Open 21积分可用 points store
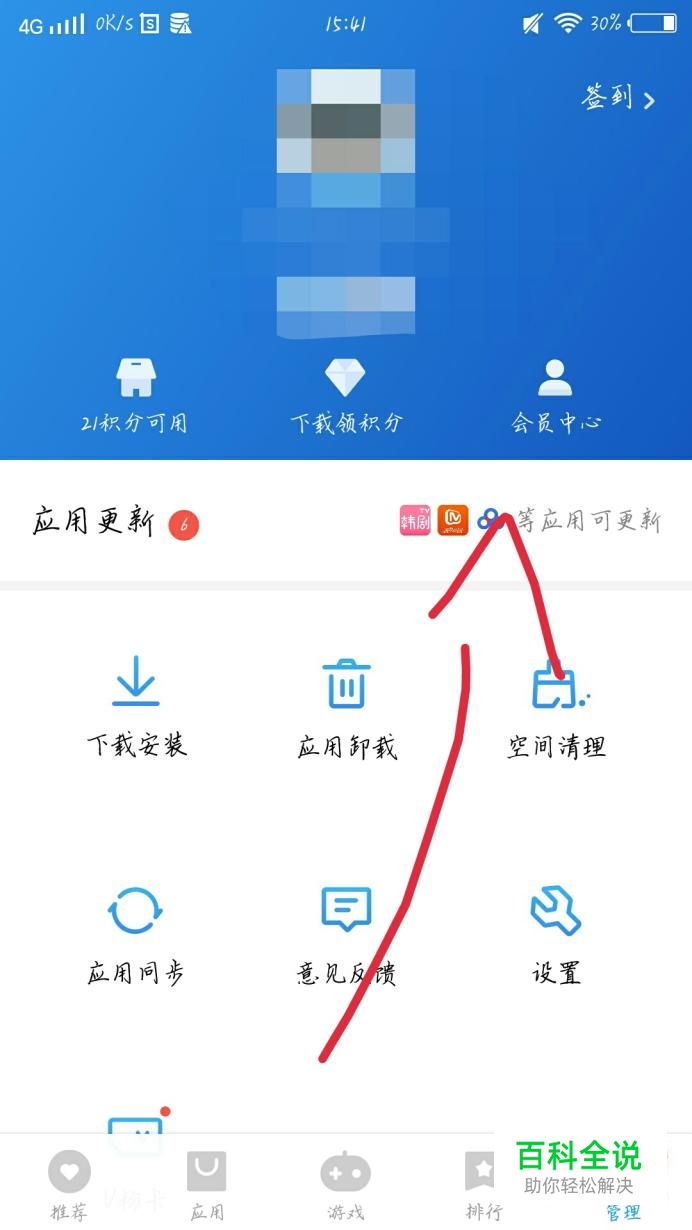 click(135, 396)
